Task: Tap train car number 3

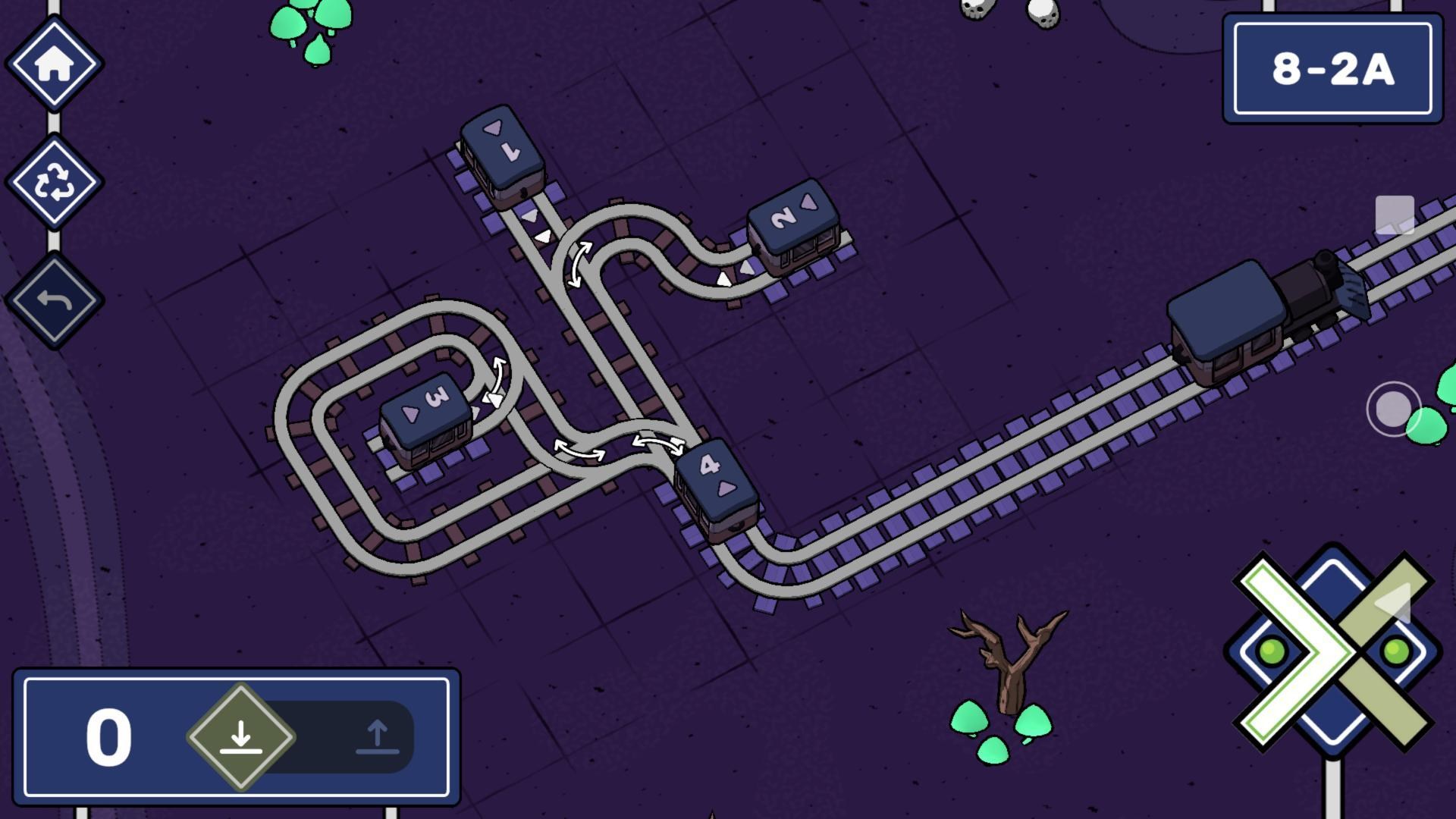Action: (x=425, y=419)
